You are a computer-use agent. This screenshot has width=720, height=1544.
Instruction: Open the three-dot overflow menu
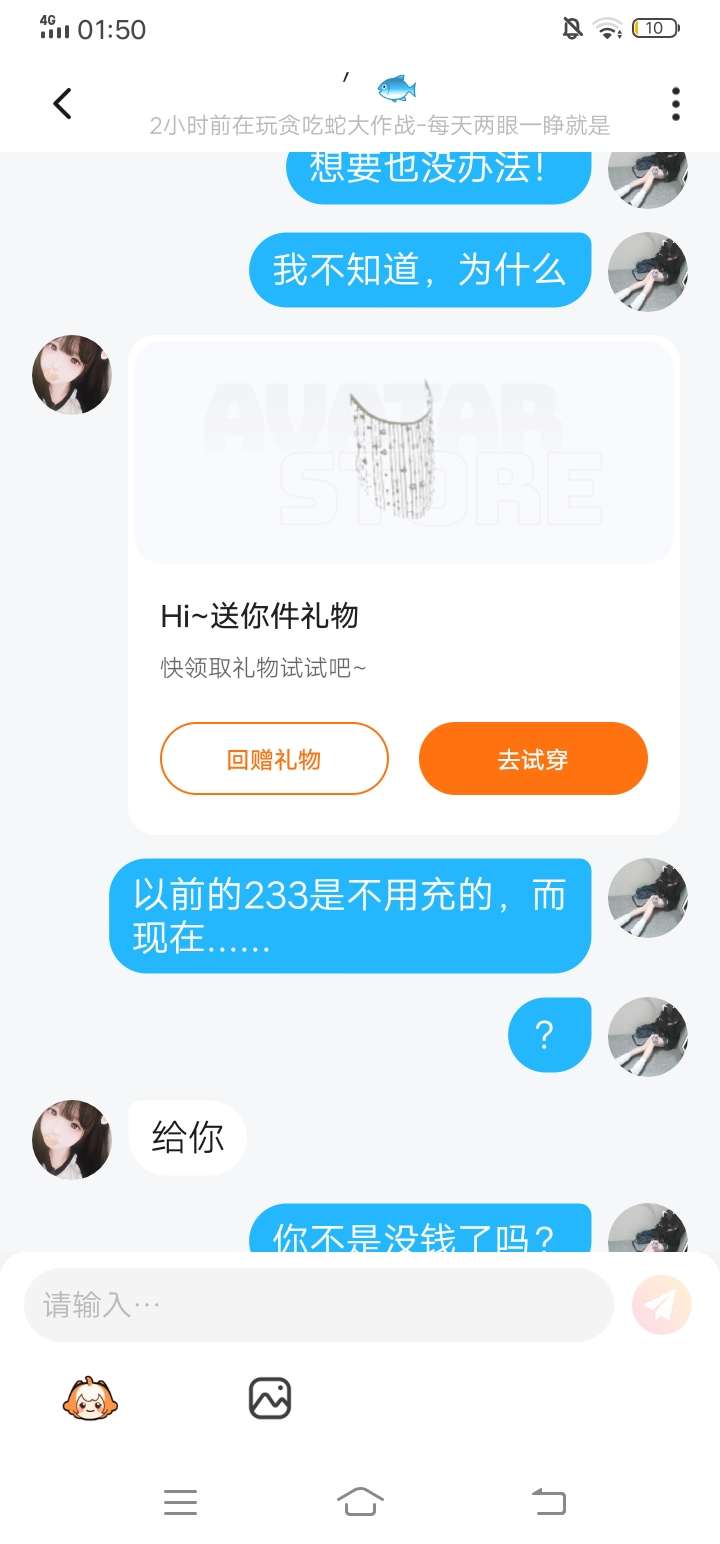pos(676,104)
